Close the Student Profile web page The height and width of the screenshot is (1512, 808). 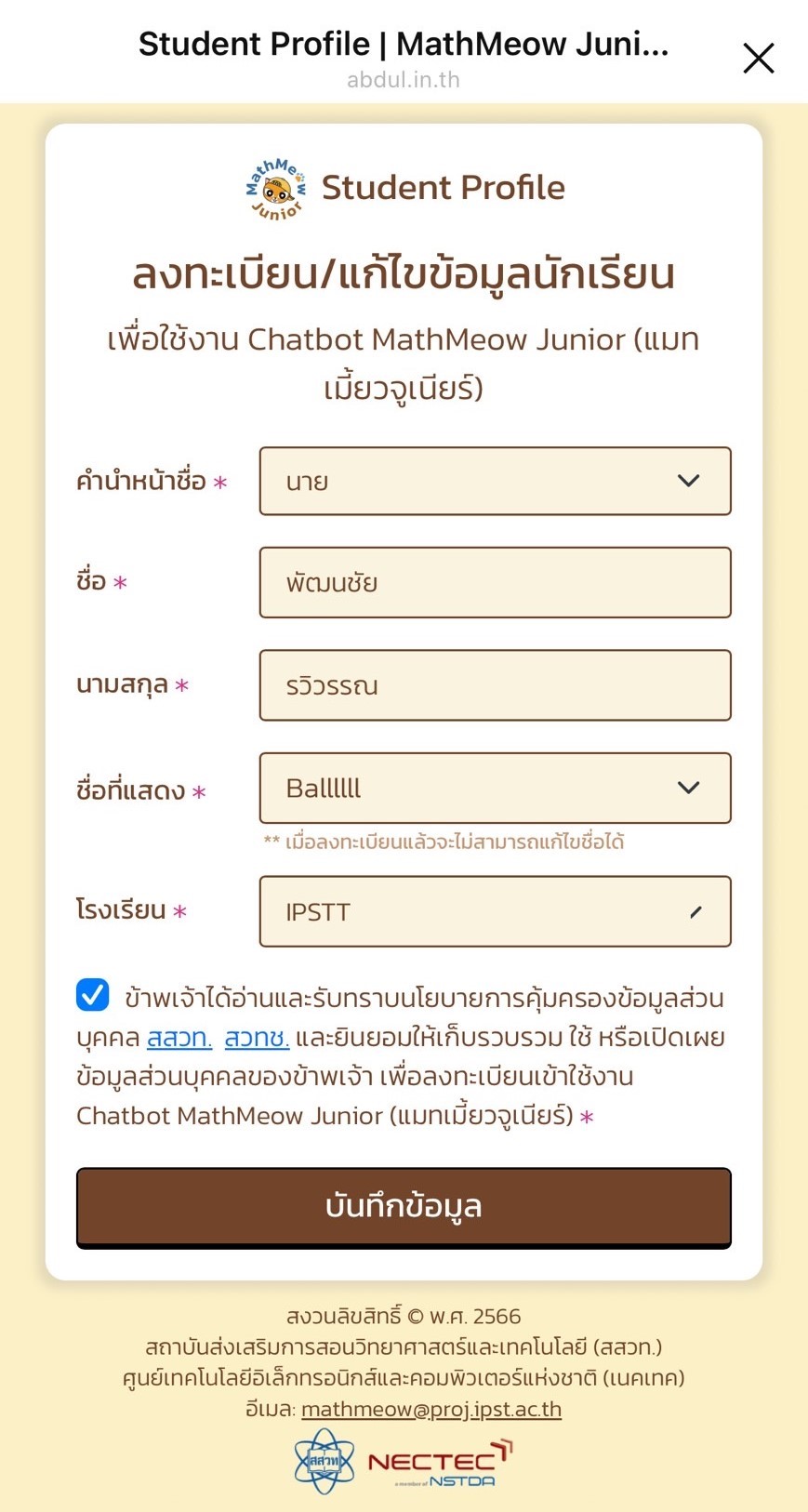pyautogui.click(x=758, y=59)
